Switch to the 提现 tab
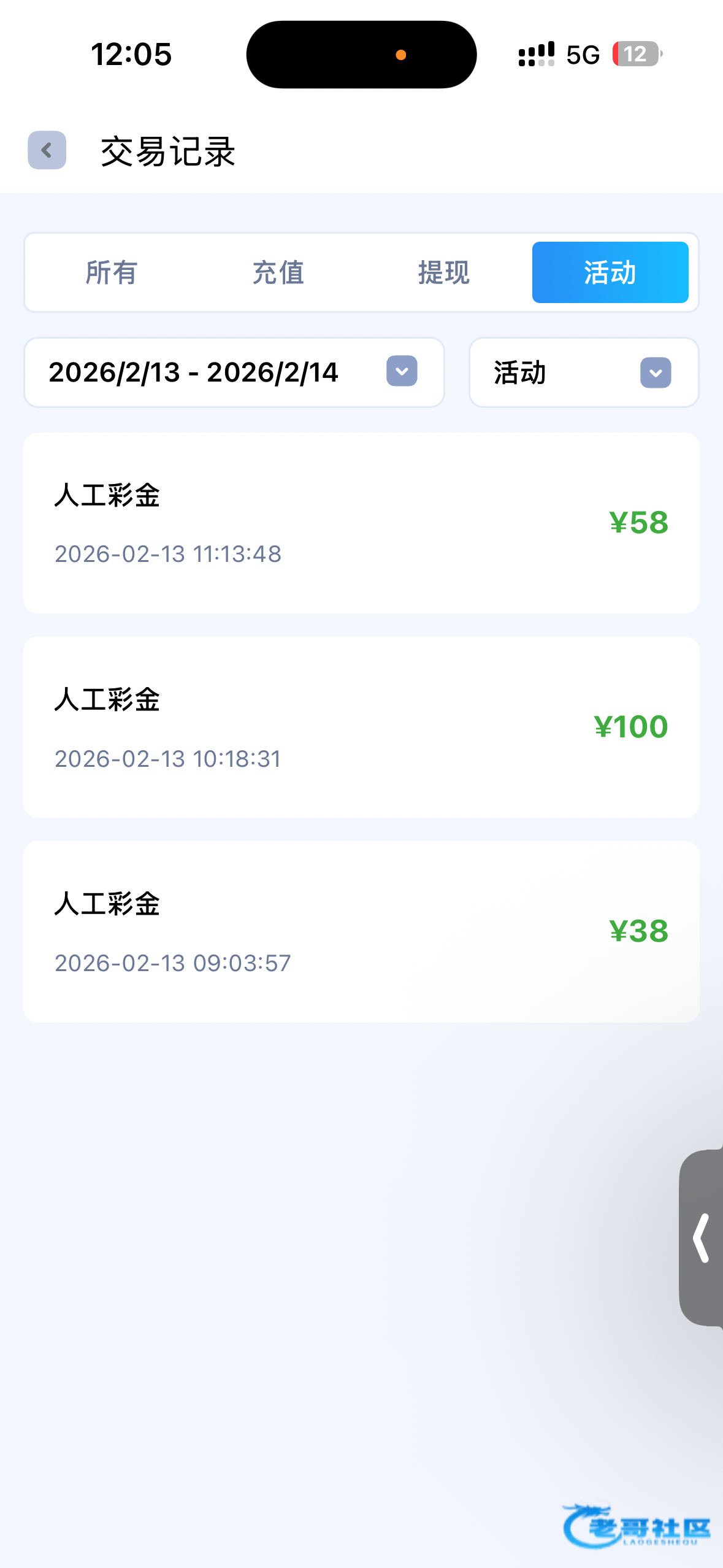Image resolution: width=723 pixels, height=1568 pixels. click(444, 272)
